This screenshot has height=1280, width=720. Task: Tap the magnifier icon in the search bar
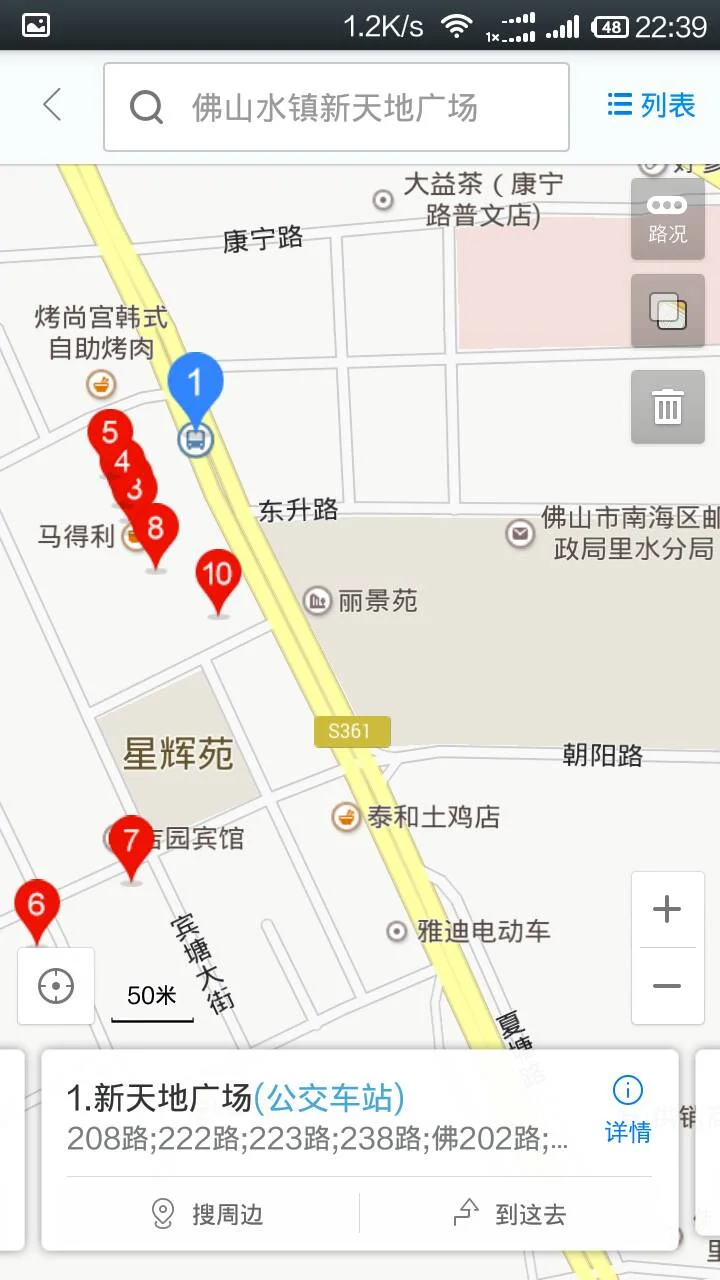pyautogui.click(x=148, y=106)
